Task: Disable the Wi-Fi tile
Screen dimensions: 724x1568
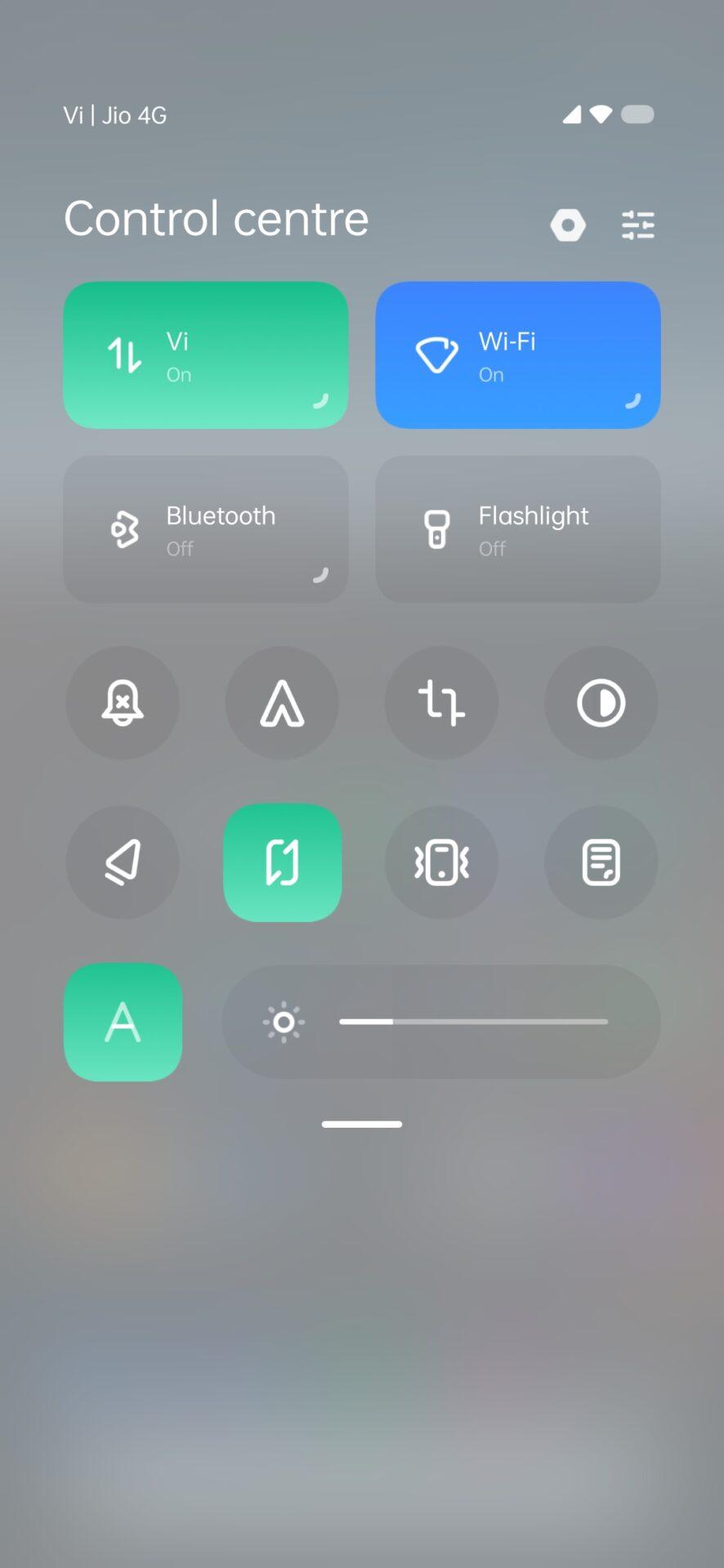Action: point(518,355)
